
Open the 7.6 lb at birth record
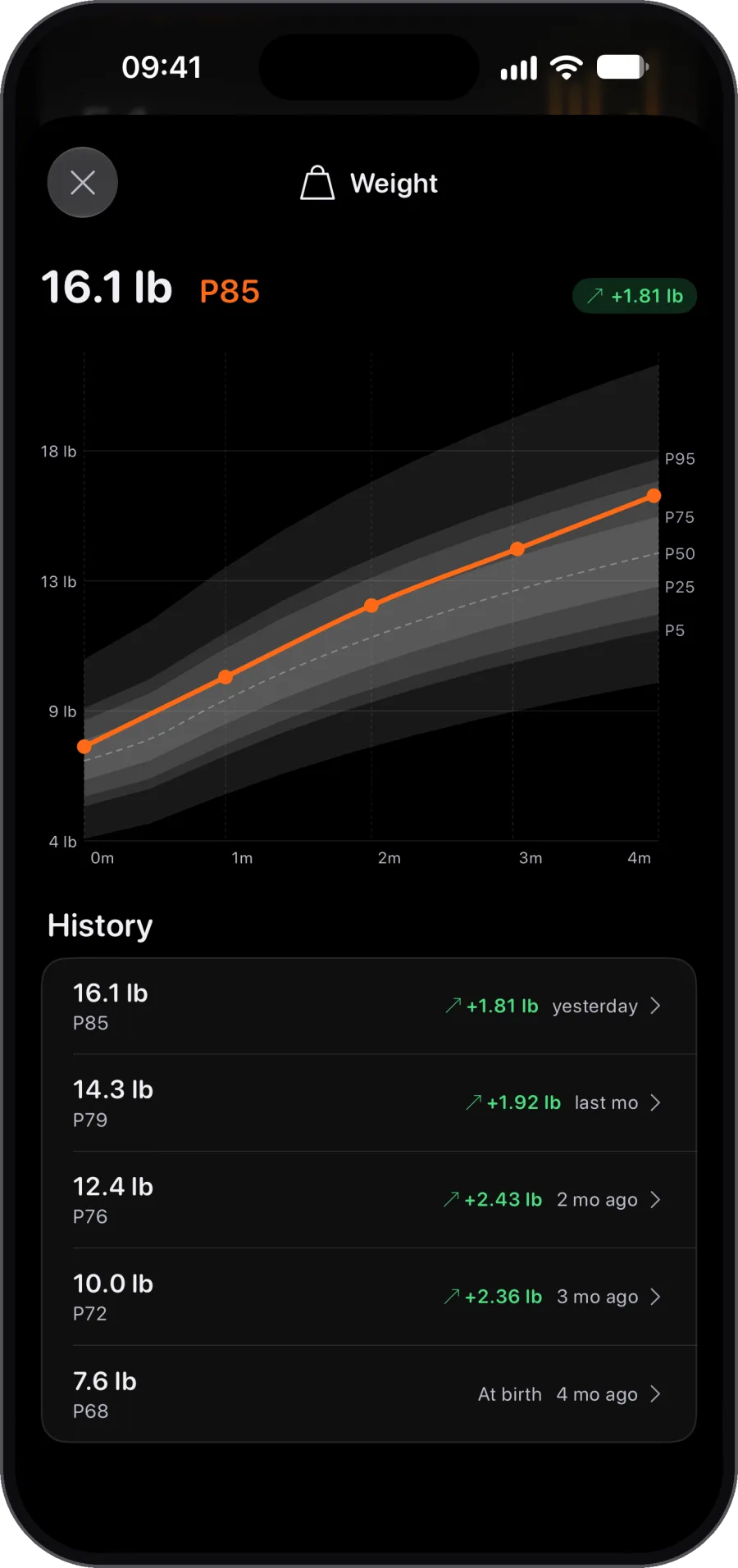tap(369, 1393)
